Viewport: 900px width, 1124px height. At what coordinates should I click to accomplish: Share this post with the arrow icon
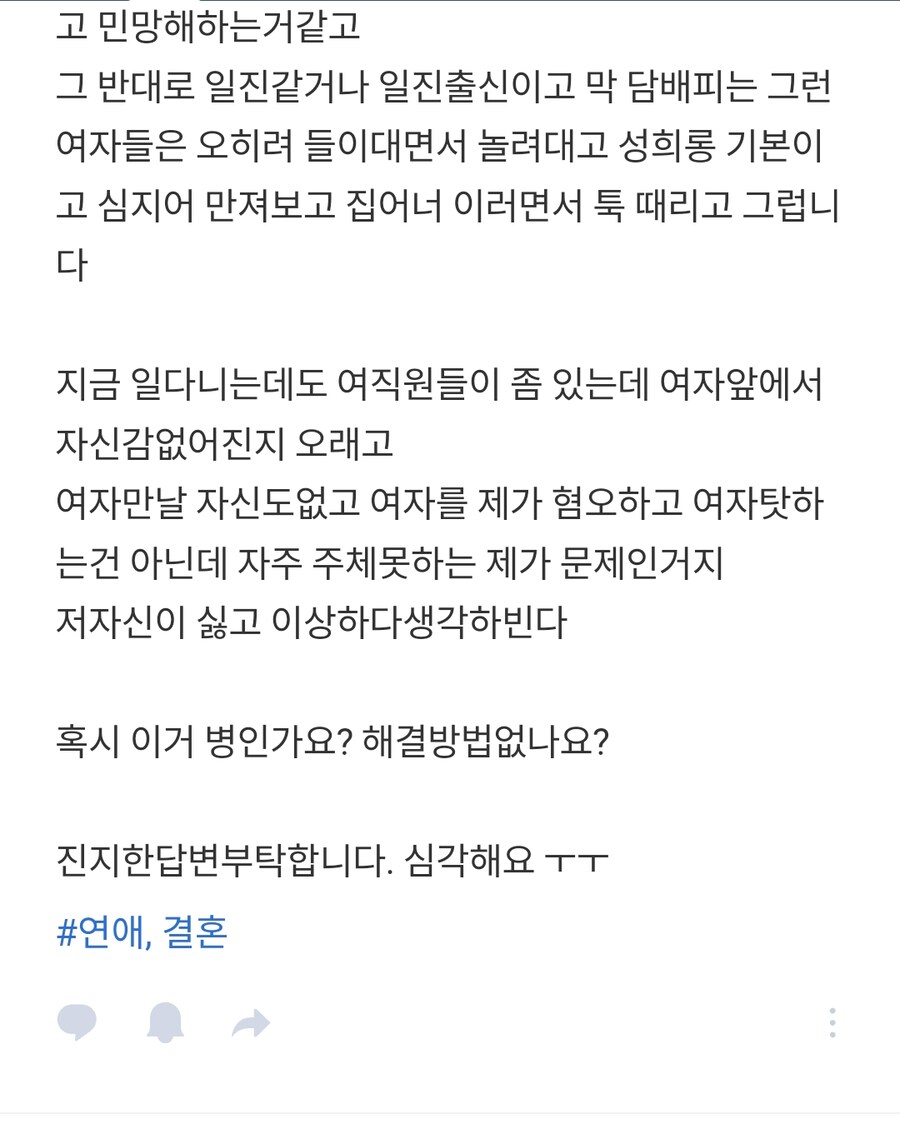pos(251,1023)
